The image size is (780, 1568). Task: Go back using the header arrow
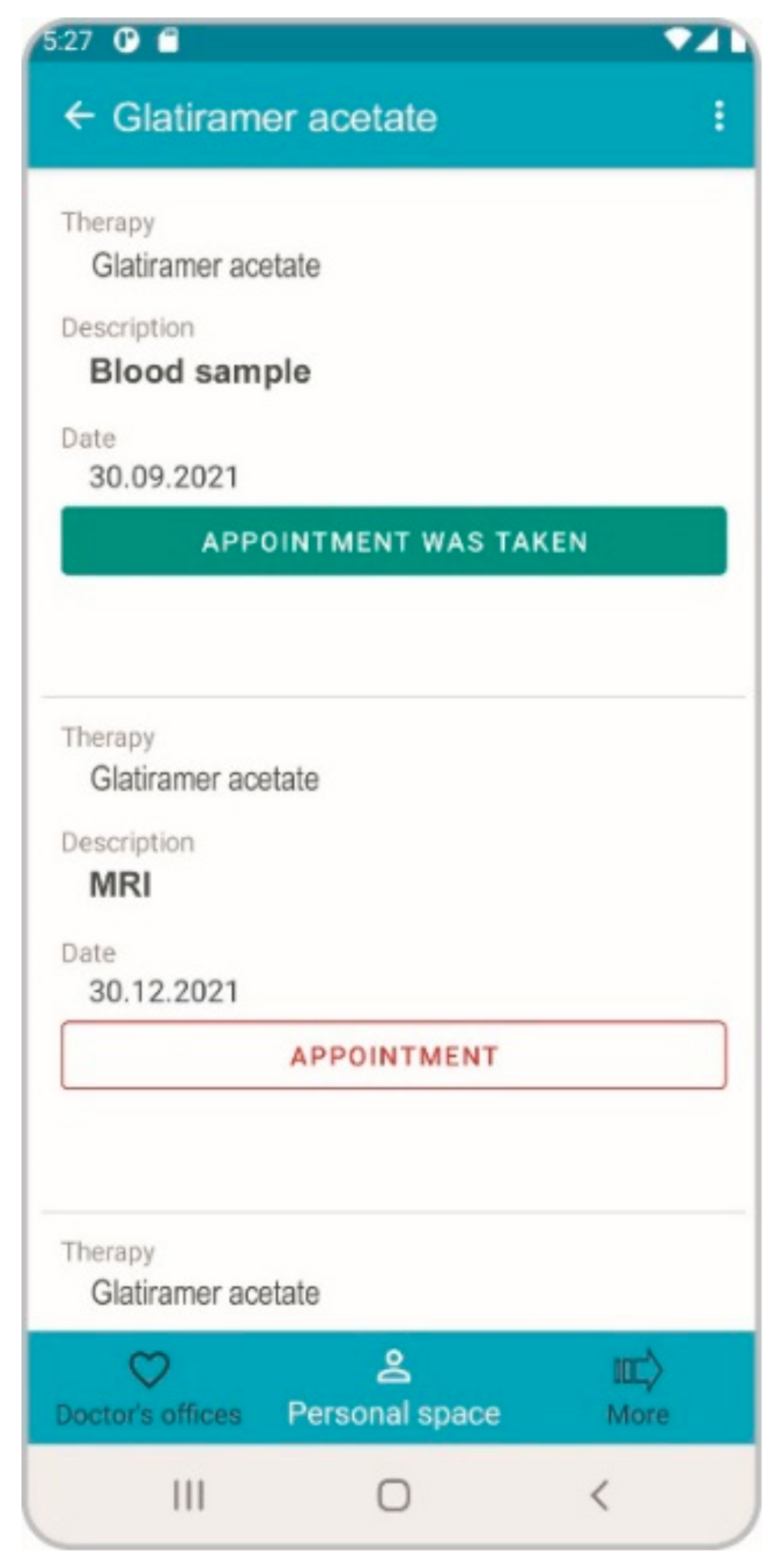79,116
